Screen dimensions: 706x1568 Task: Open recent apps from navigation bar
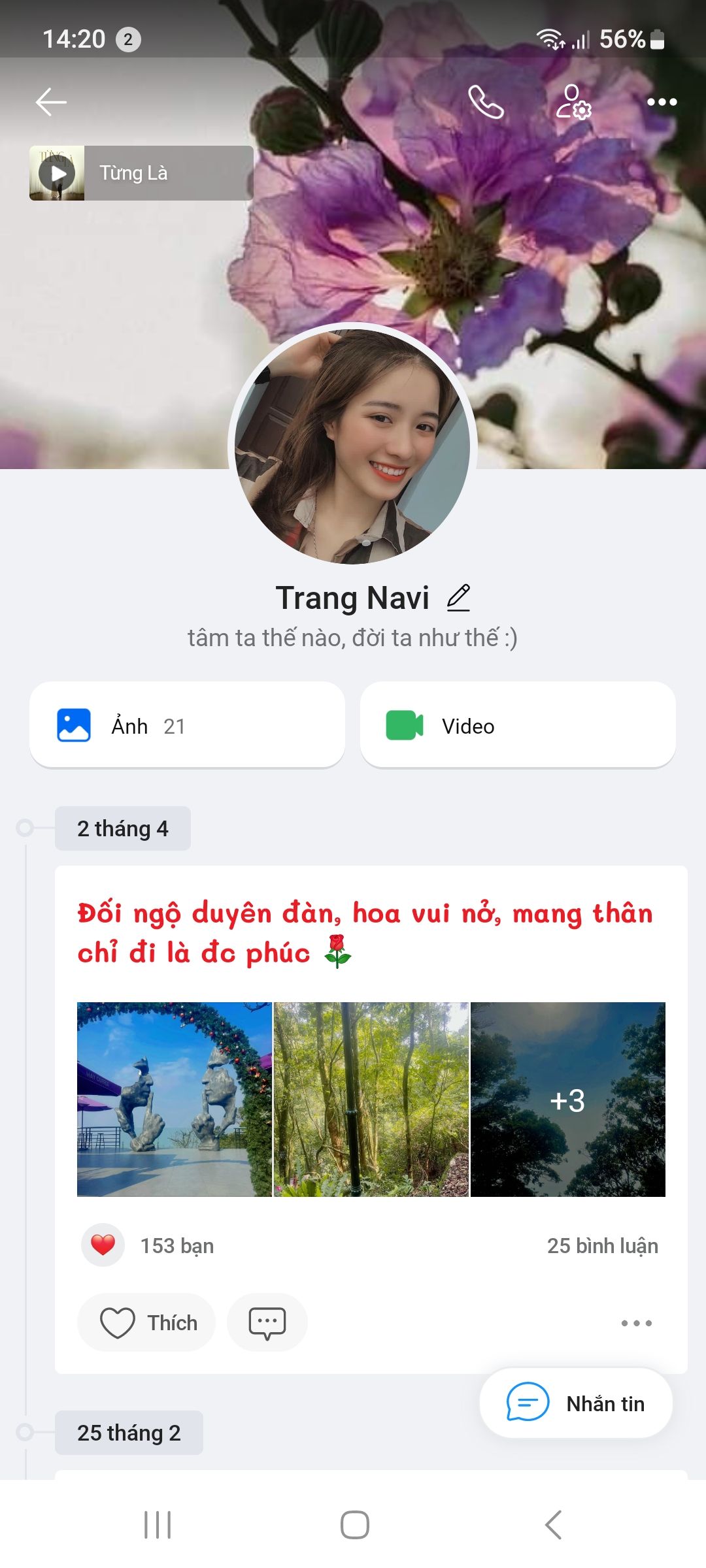[158, 1525]
